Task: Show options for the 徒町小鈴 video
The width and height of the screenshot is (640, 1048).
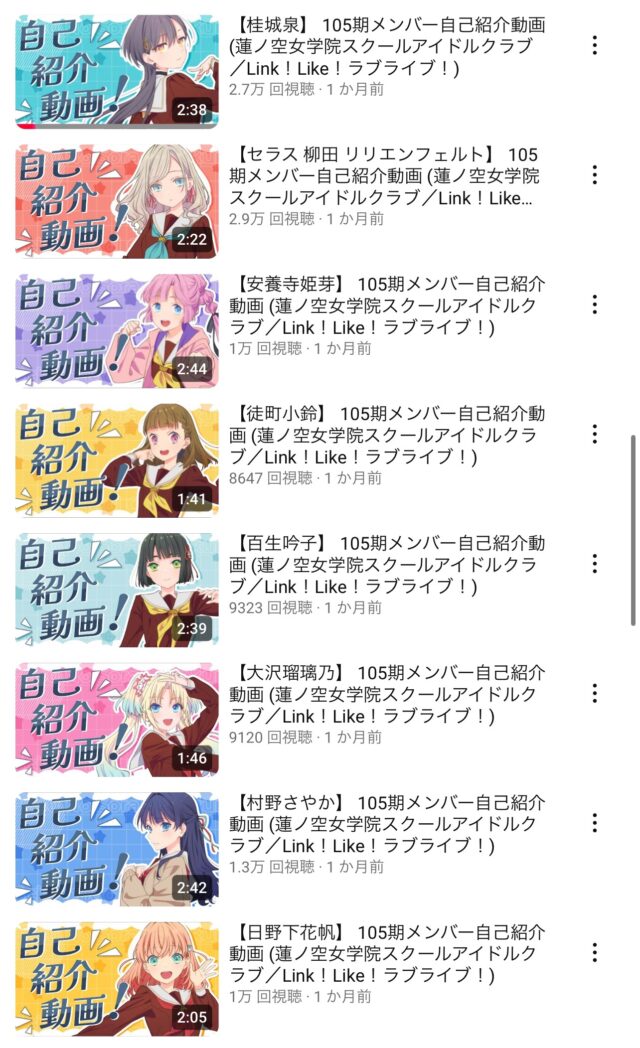Action: 594,434
